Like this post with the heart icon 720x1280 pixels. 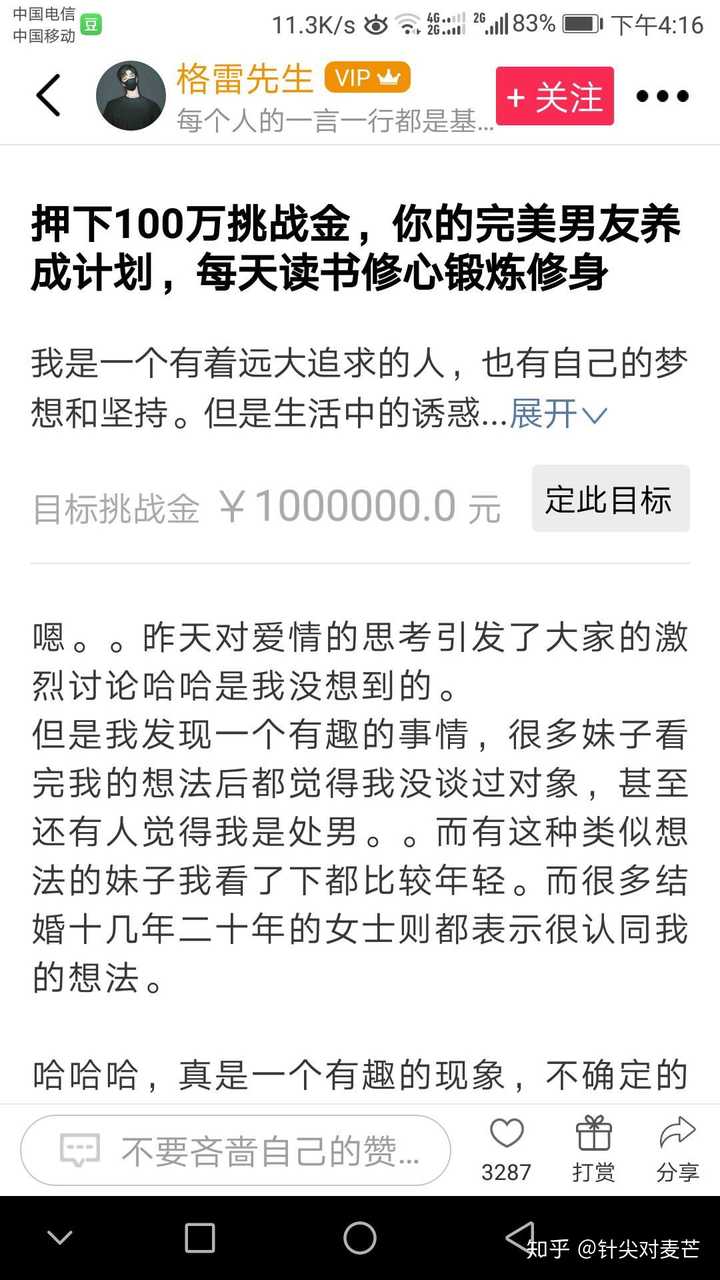pos(507,1149)
